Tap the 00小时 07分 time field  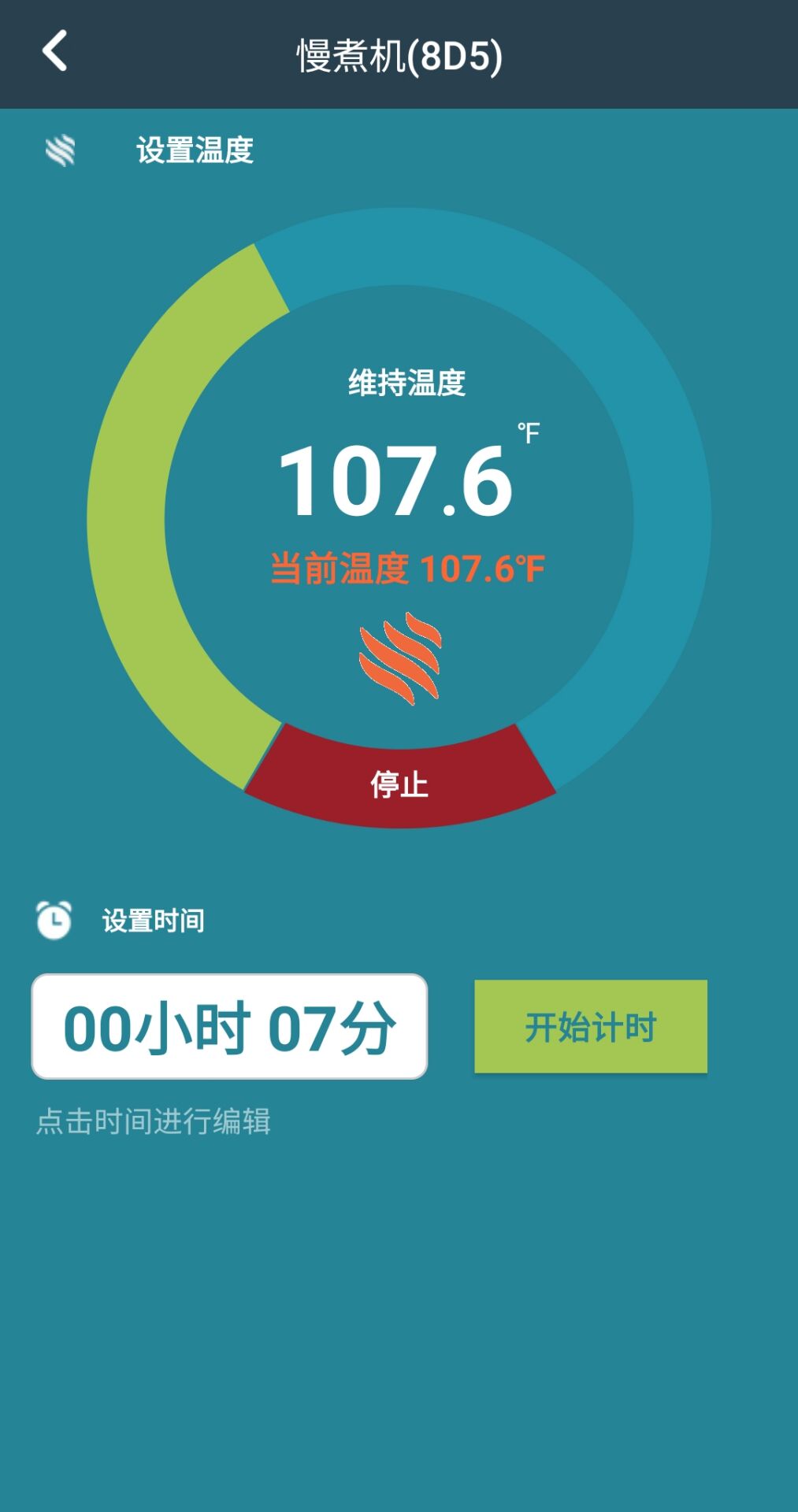(231, 1026)
